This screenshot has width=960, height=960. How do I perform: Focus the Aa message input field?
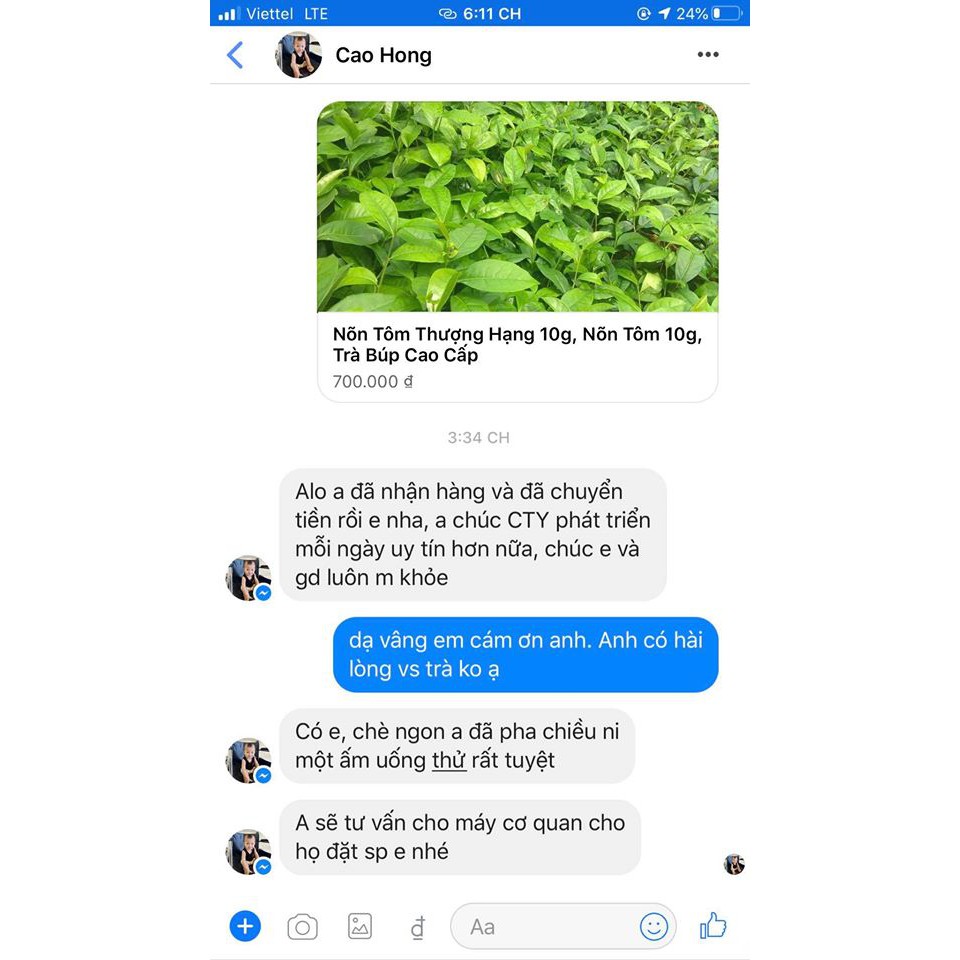click(x=540, y=927)
